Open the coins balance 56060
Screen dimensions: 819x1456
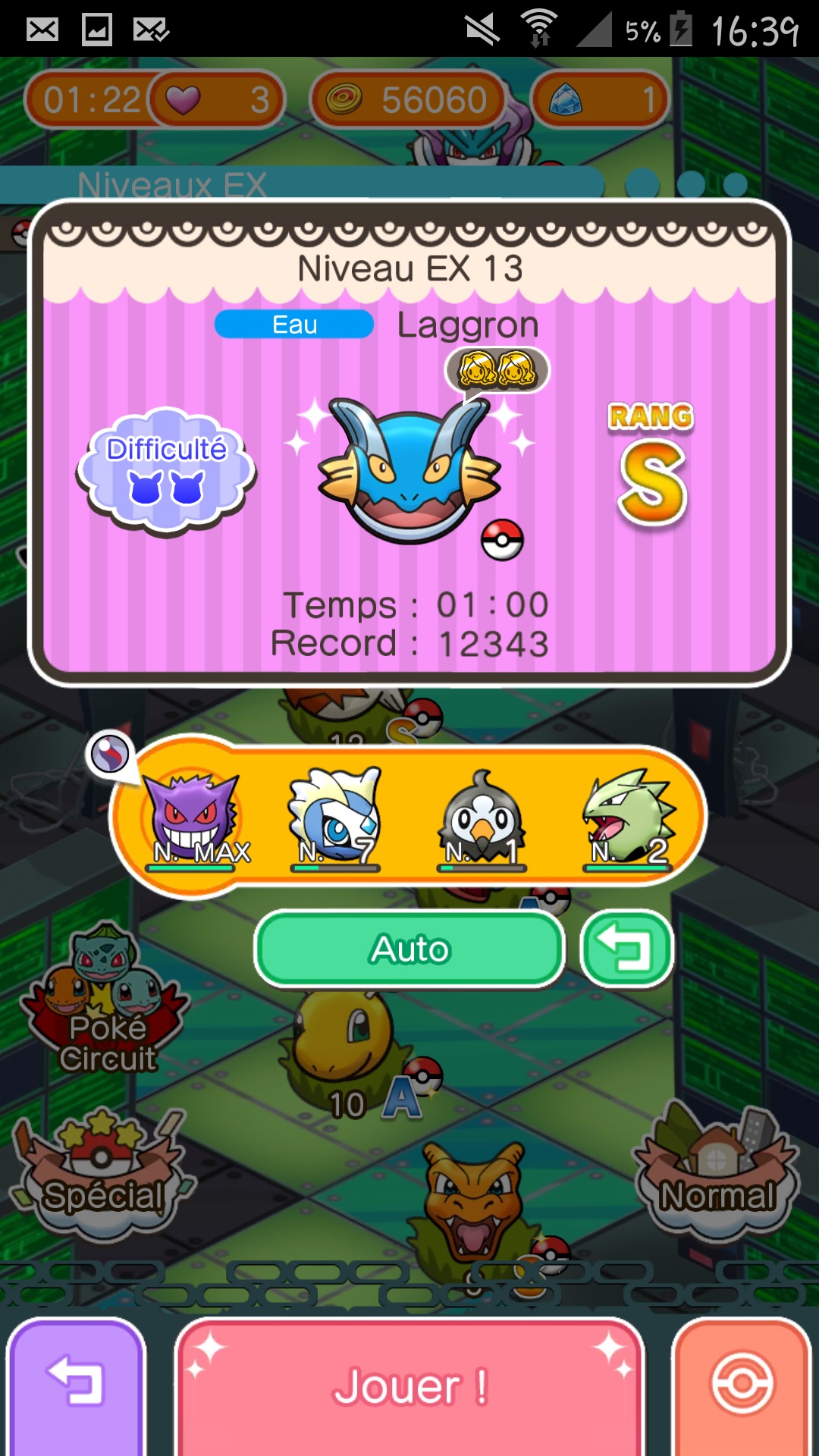coord(409,99)
